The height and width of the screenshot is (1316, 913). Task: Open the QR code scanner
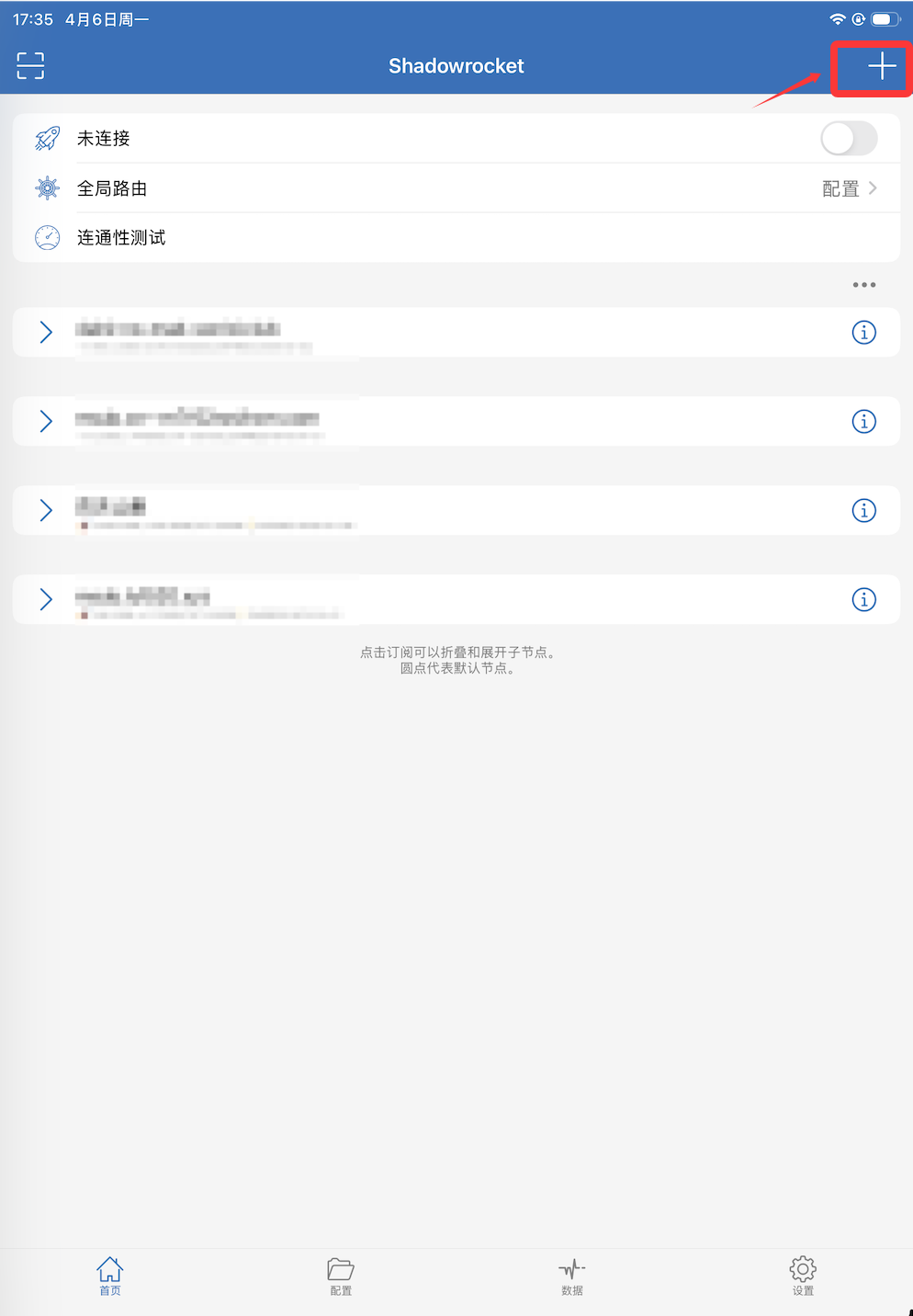tap(30, 66)
